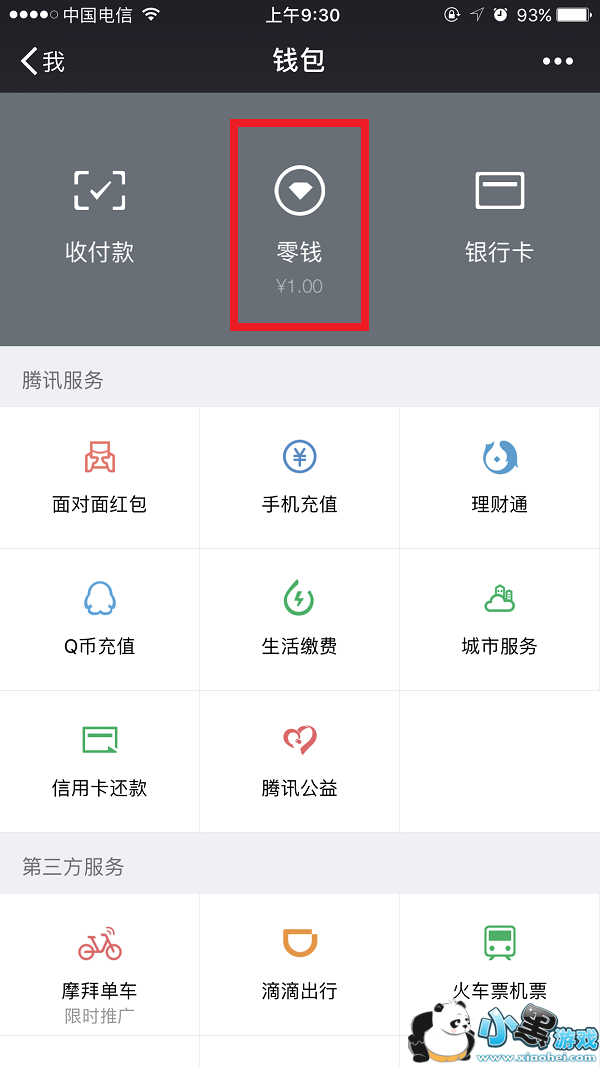Select 面对面红包

tap(100, 477)
